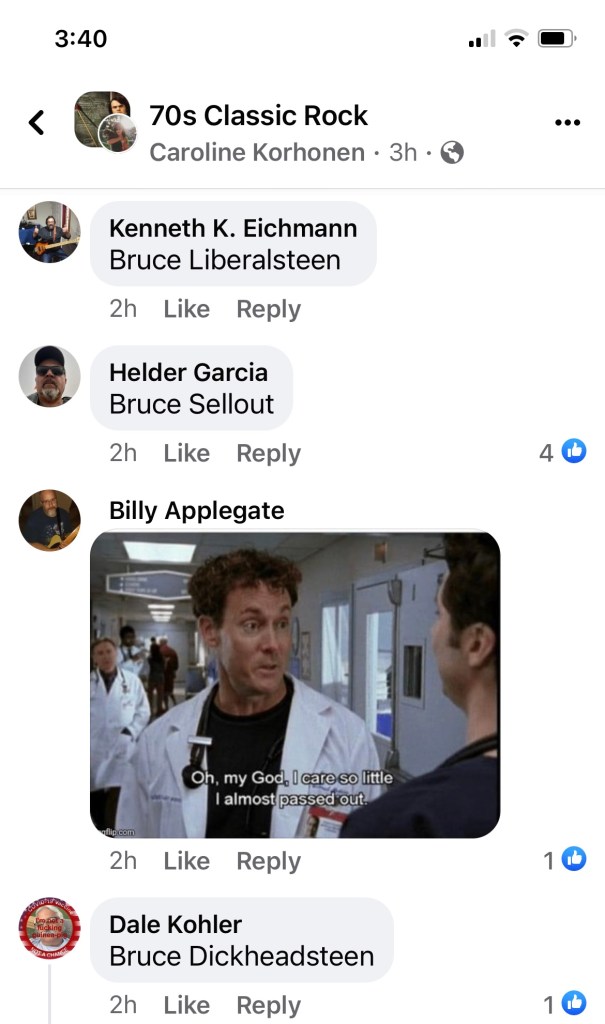
Task: Open the 70s Classic Rock group
Action: click(x=258, y=115)
